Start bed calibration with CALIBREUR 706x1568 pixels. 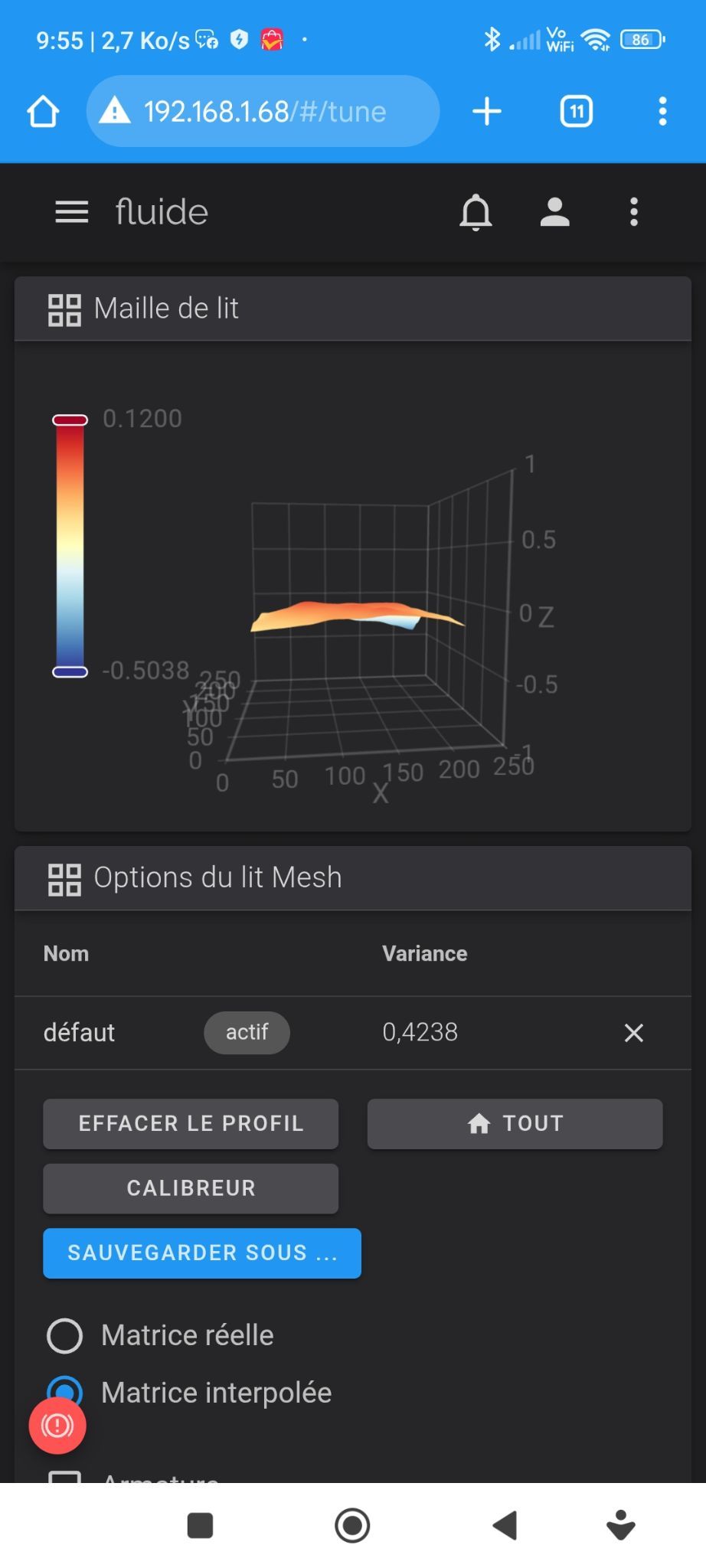click(x=191, y=1188)
